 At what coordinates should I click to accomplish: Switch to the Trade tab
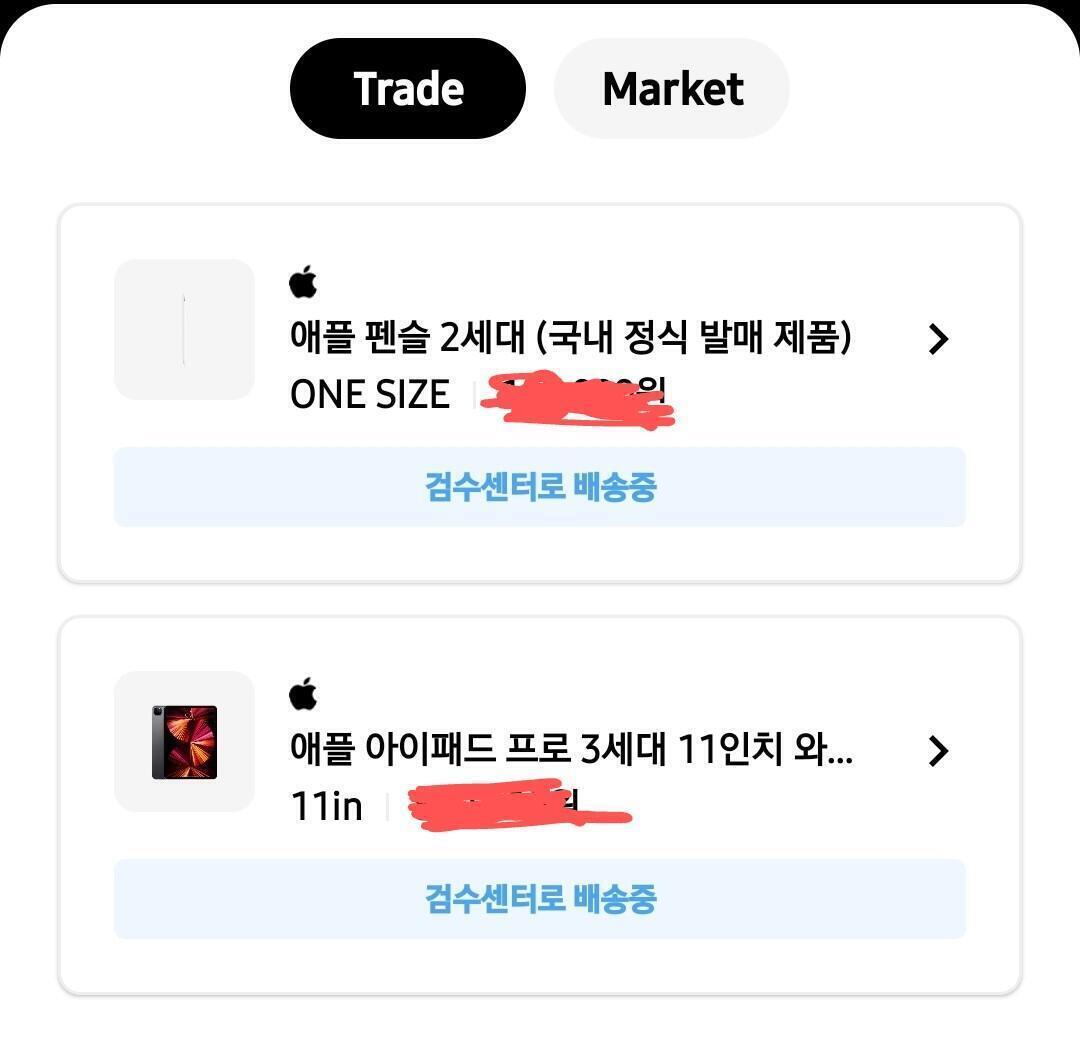coord(407,89)
